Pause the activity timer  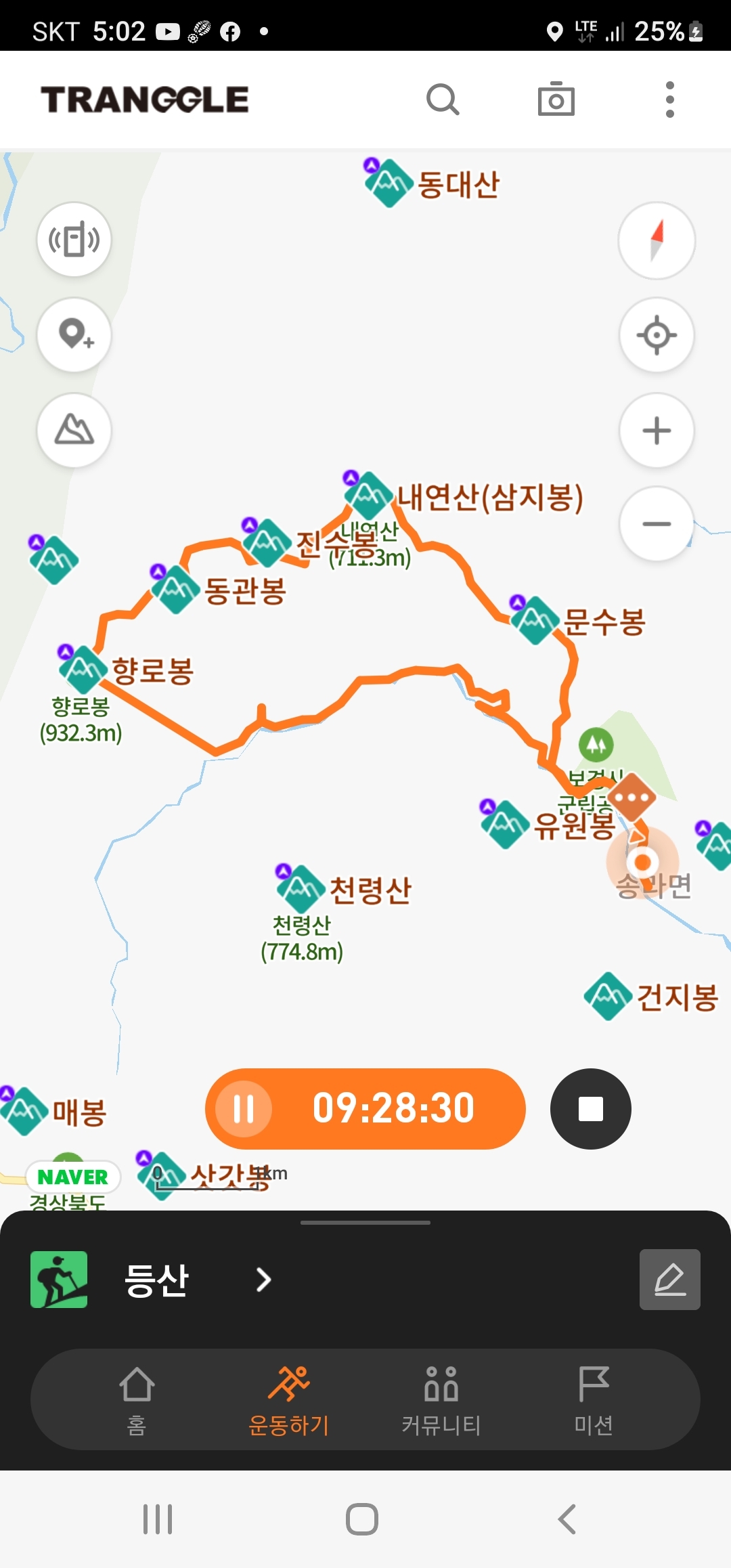pos(244,1109)
